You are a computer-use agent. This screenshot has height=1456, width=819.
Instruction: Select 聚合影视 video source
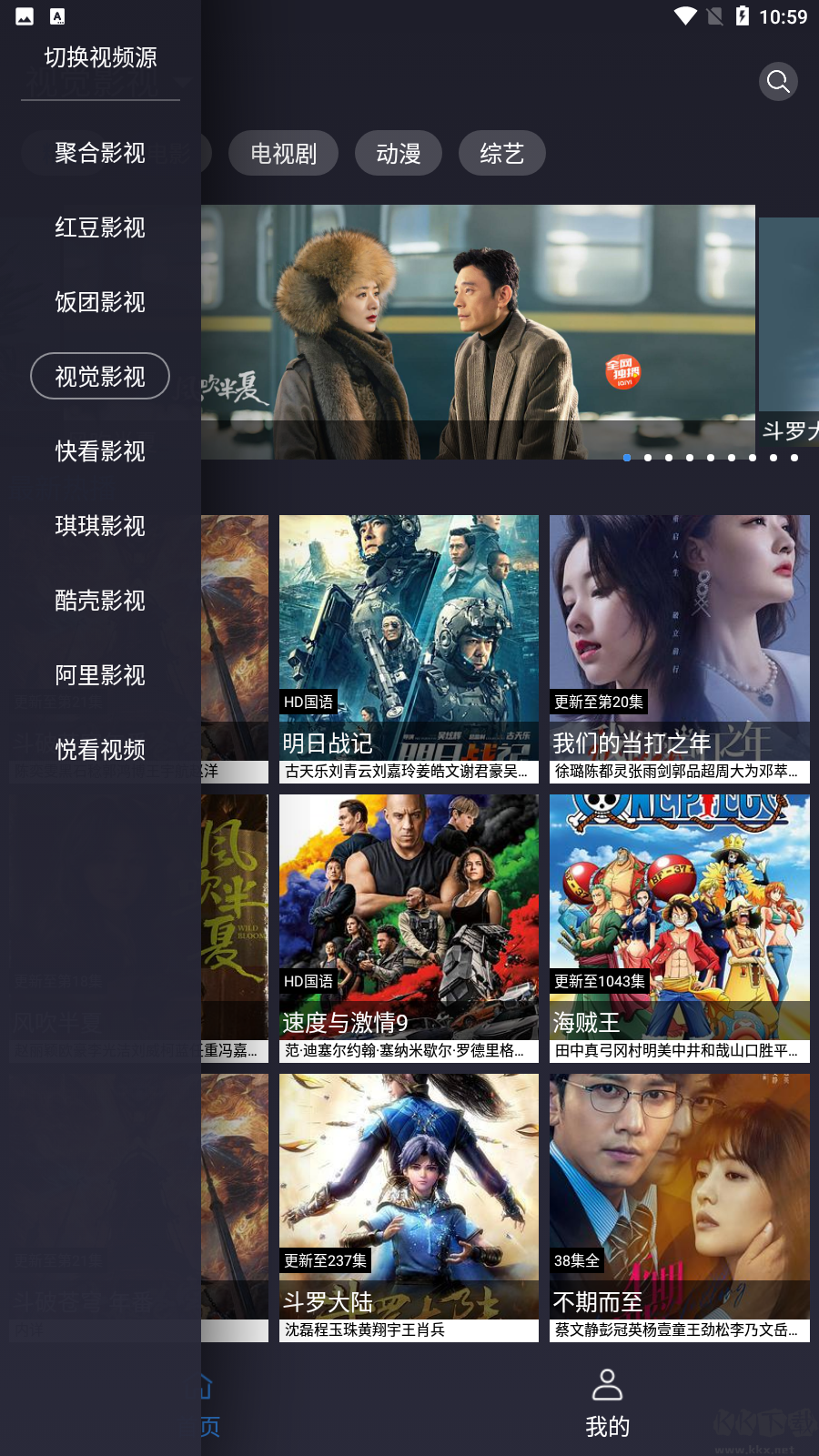click(x=100, y=153)
